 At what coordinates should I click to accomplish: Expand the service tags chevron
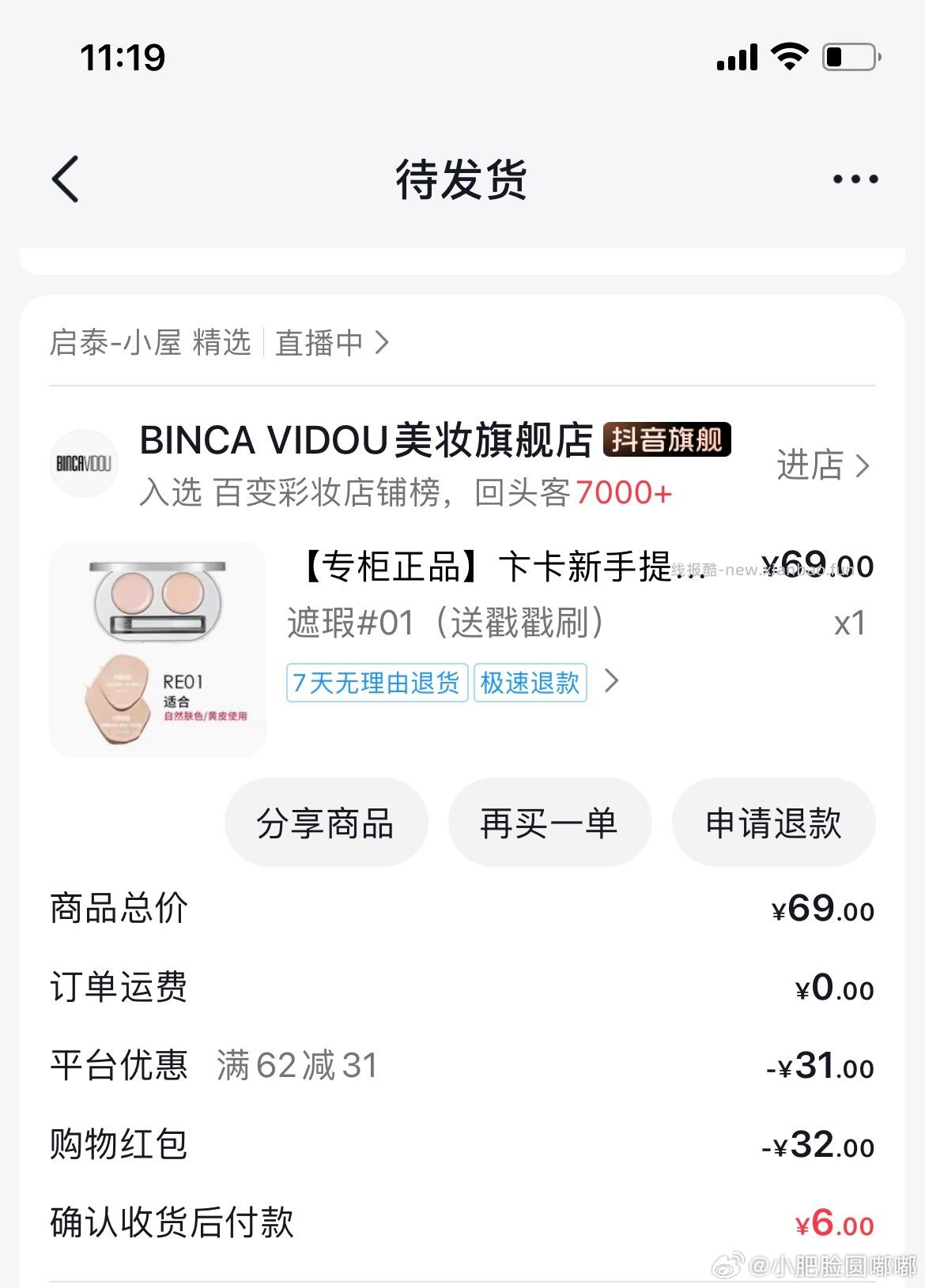[611, 683]
